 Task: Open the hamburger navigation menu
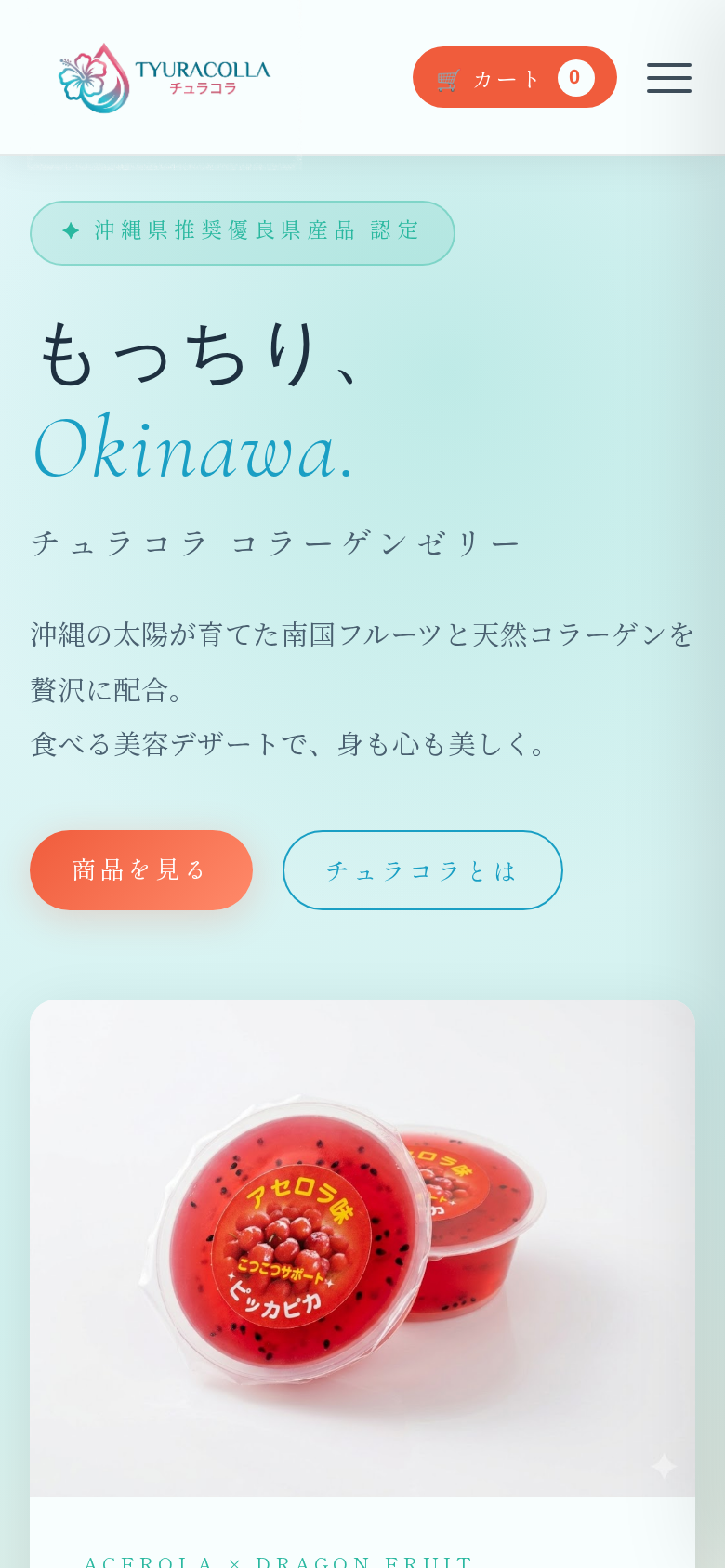coord(669,78)
